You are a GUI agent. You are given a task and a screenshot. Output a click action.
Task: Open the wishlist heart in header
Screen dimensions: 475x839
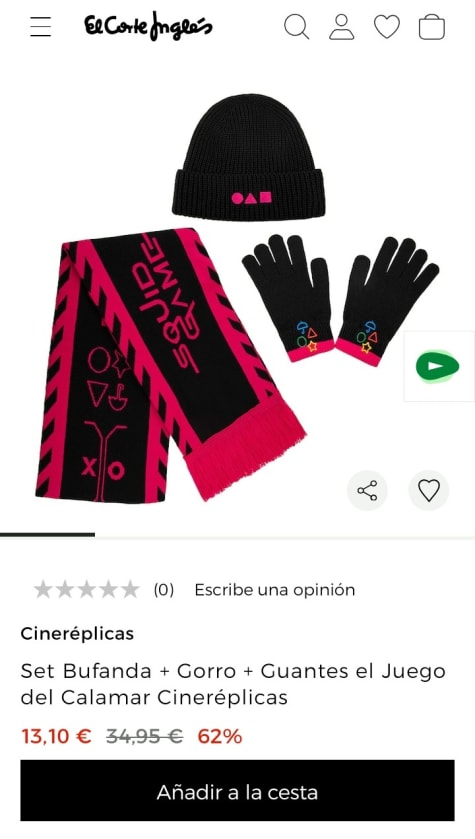tap(386, 27)
